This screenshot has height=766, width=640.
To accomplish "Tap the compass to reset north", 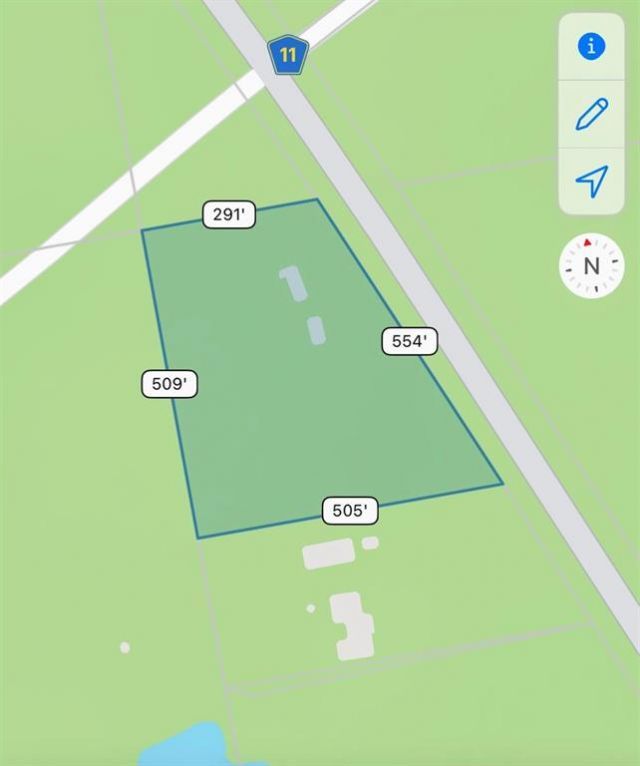I will 591,265.
